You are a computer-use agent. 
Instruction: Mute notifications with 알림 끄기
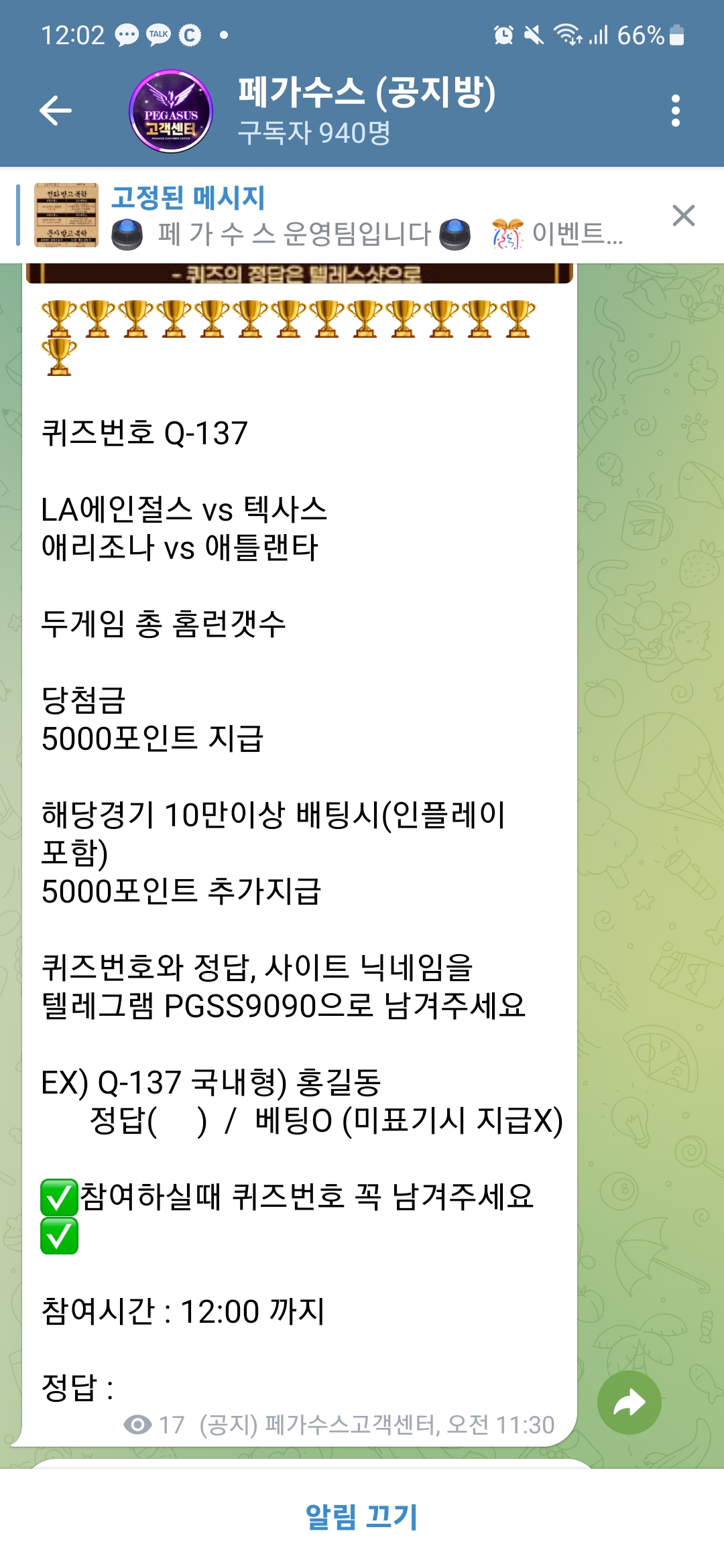coord(362,1517)
